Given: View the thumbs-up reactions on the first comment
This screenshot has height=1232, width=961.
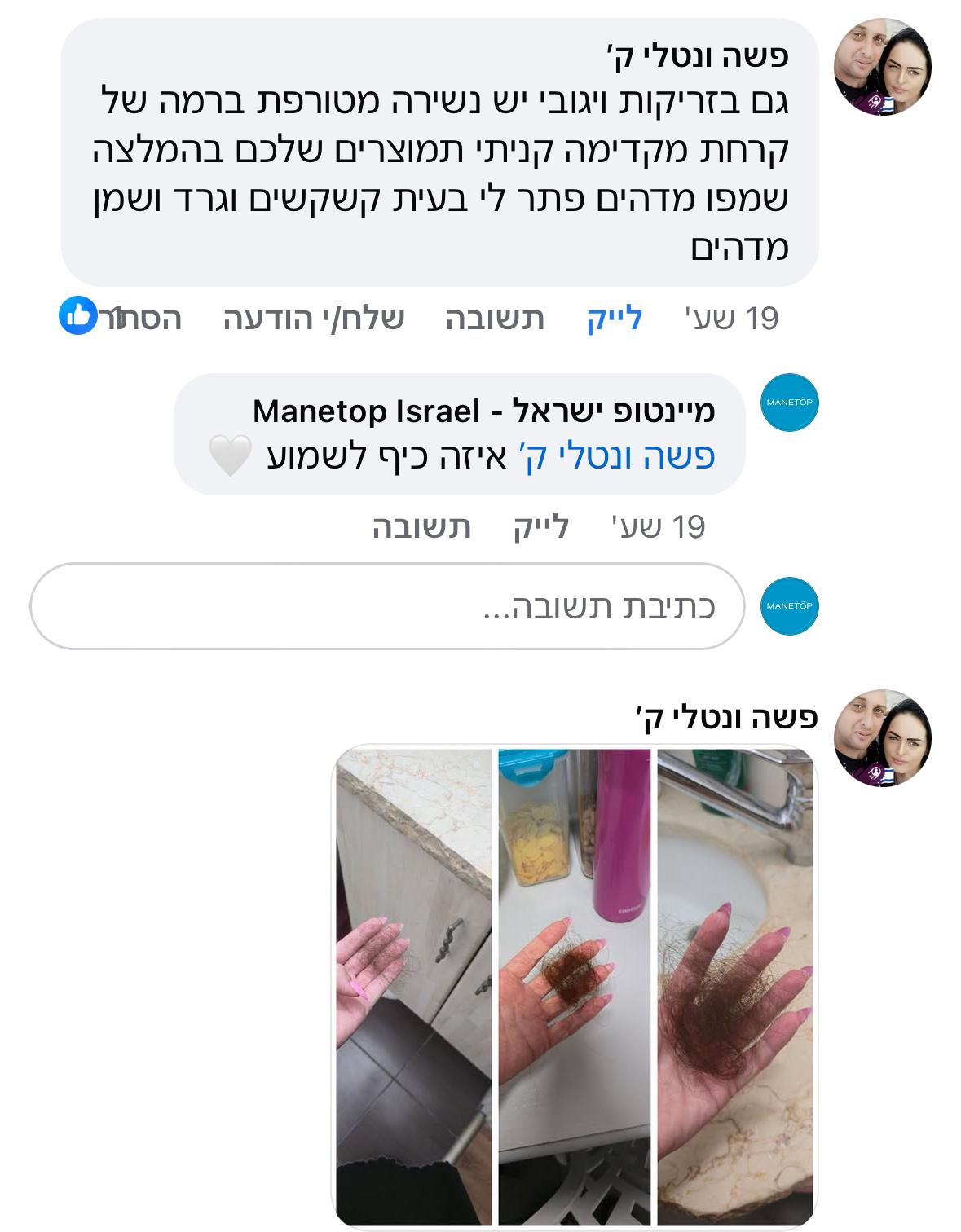Looking at the screenshot, I should click(78, 315).
